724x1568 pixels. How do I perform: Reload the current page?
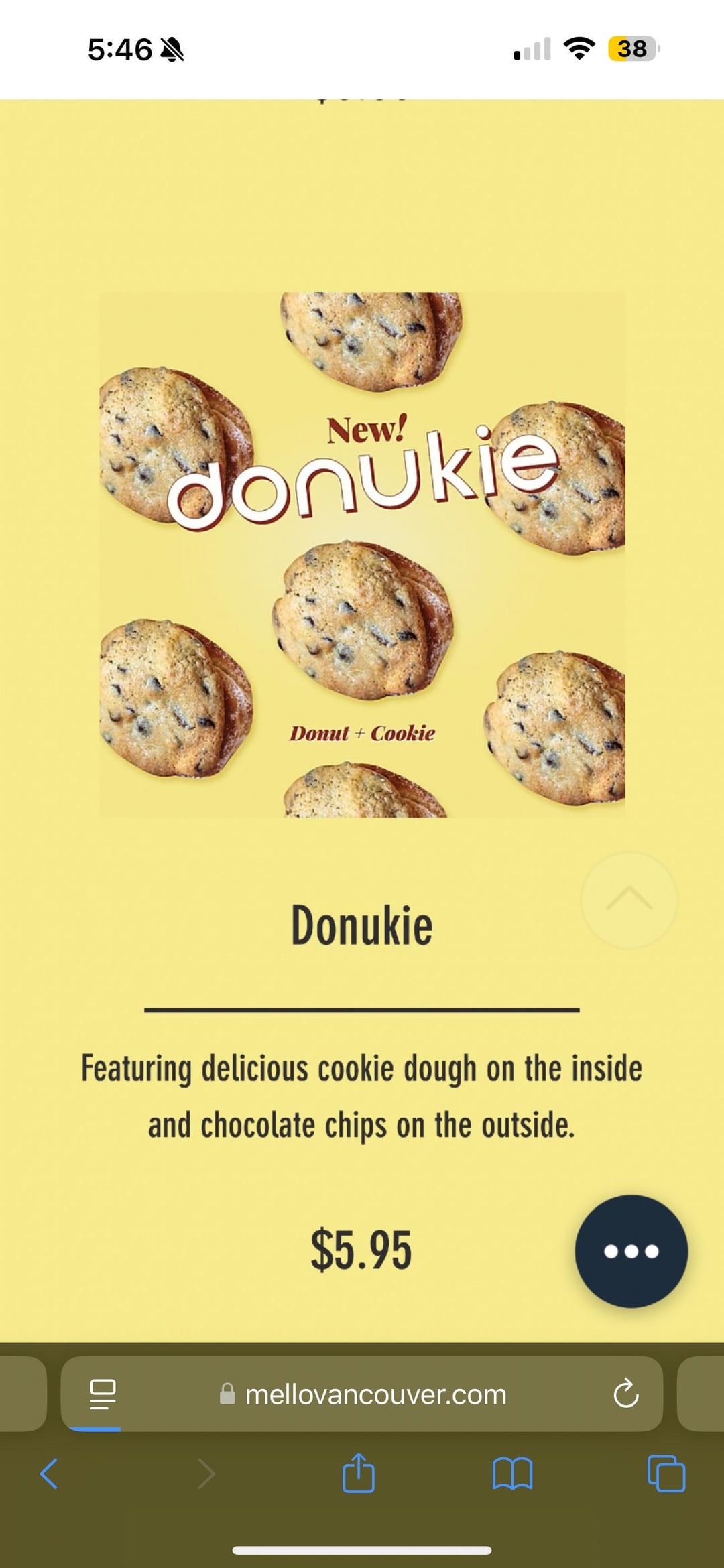point(625,1394)
